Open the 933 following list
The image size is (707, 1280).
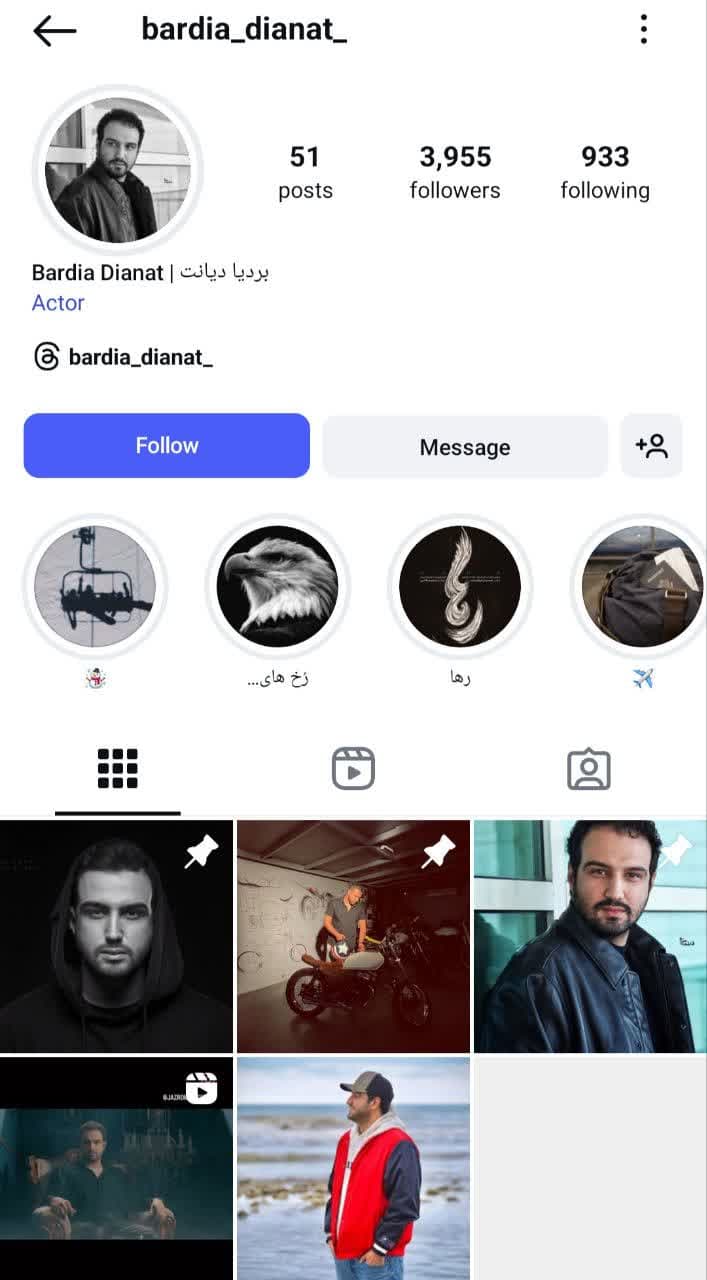(604, 172)
